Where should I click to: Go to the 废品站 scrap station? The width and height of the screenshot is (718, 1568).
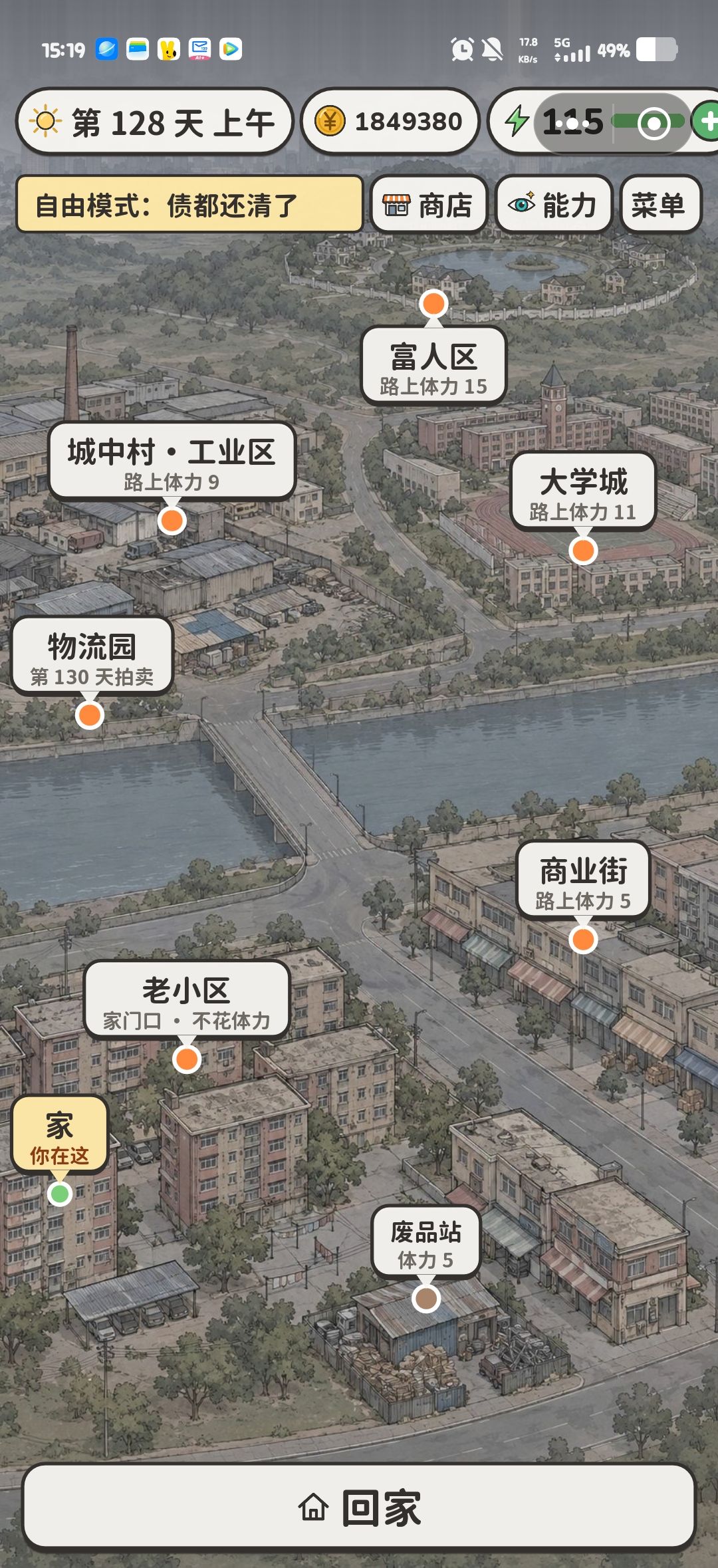coord(425,1242)
